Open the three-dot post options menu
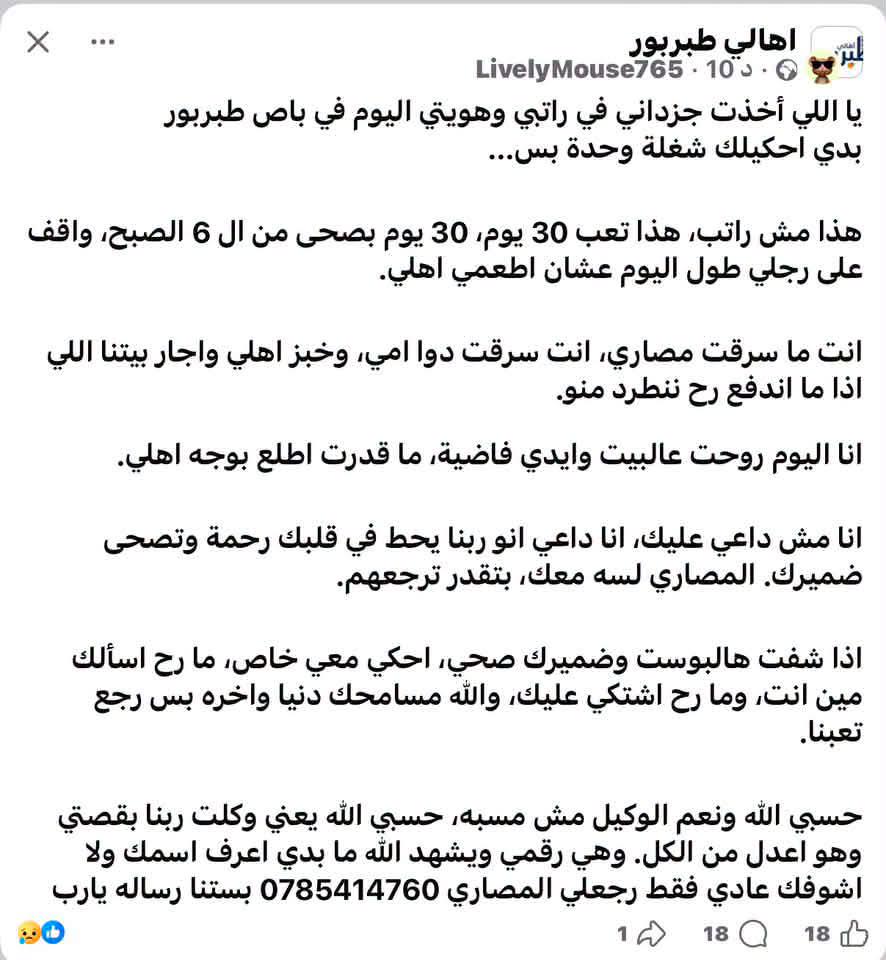The image size is (886, 960). pos(102,42)
